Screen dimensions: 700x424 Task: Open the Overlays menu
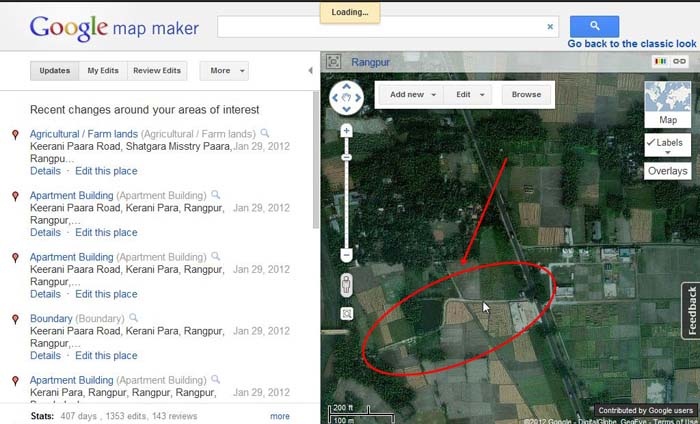pyautogui.click(x=668, y=171)
